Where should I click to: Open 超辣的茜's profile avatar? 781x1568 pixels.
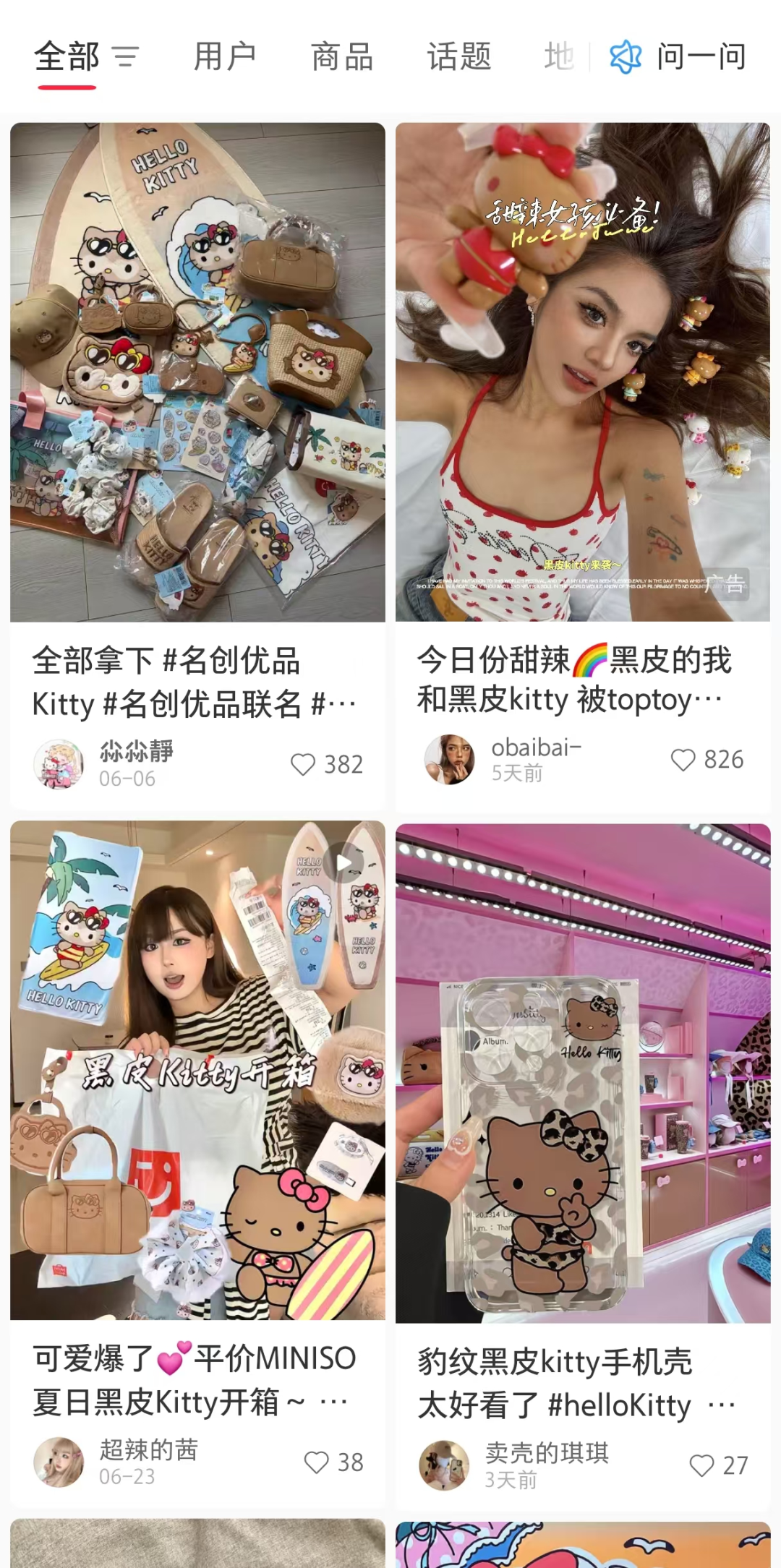[x=59, y=1462]
